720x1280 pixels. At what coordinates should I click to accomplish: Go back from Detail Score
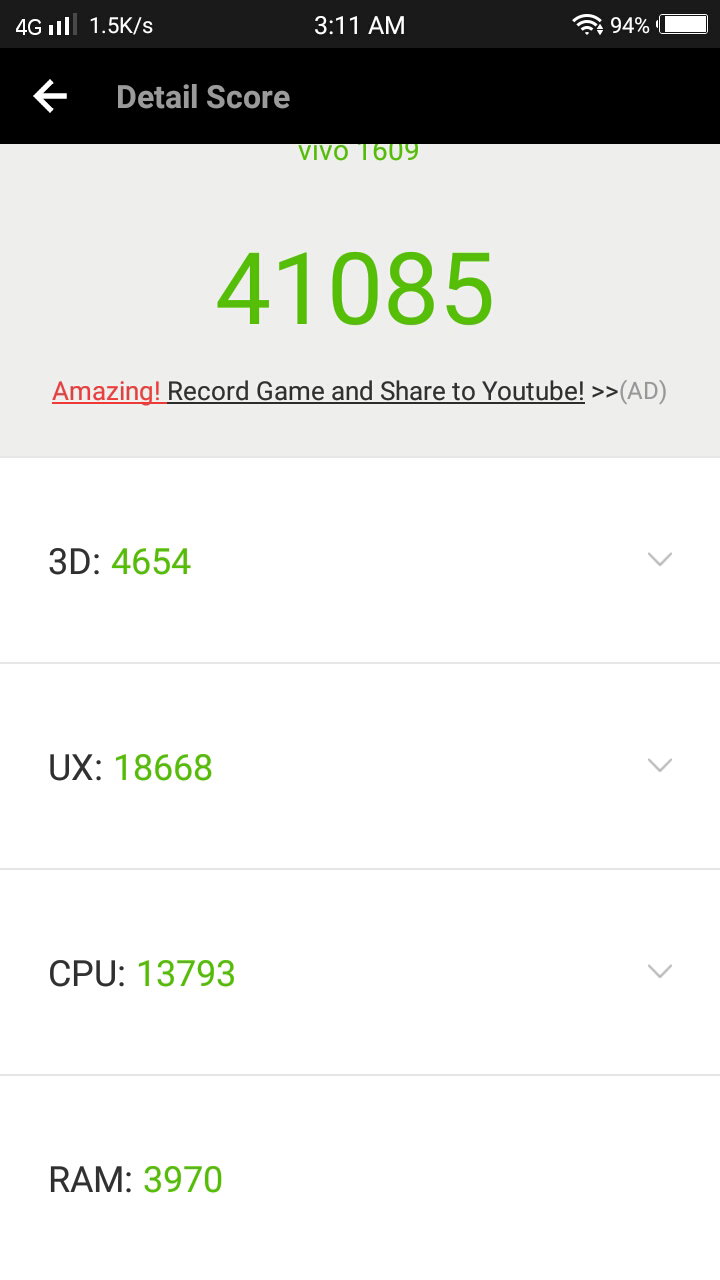click(50, 96)
